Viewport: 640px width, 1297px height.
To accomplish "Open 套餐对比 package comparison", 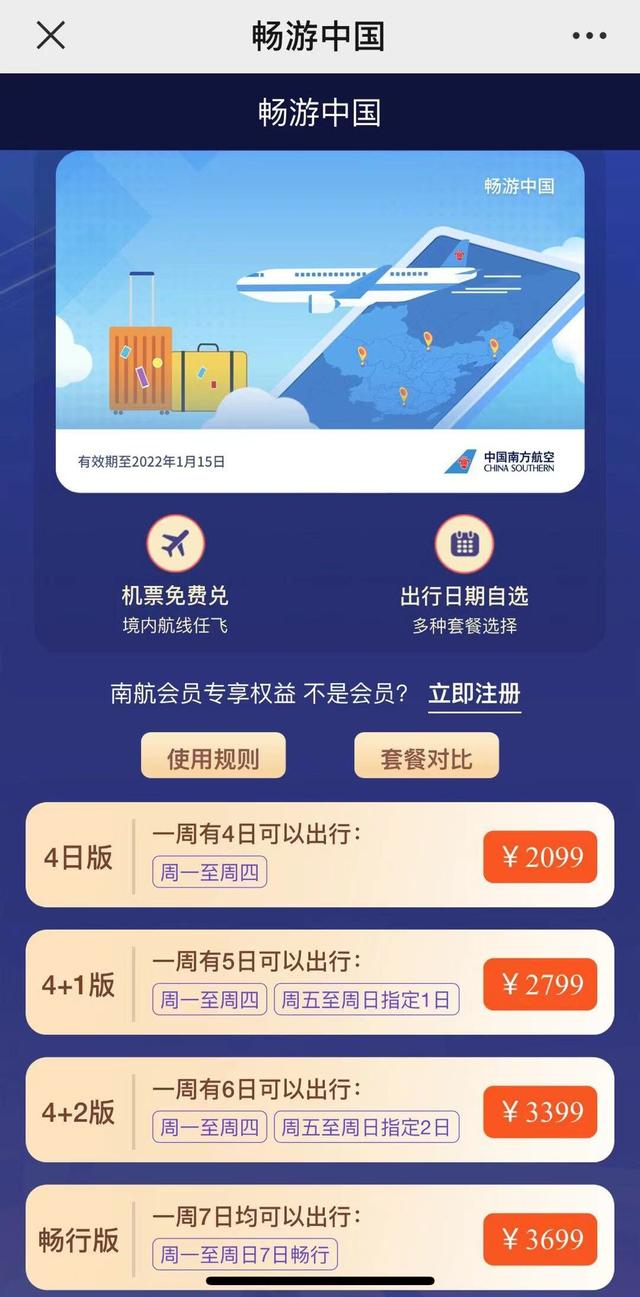I will (x=426, y=756).
